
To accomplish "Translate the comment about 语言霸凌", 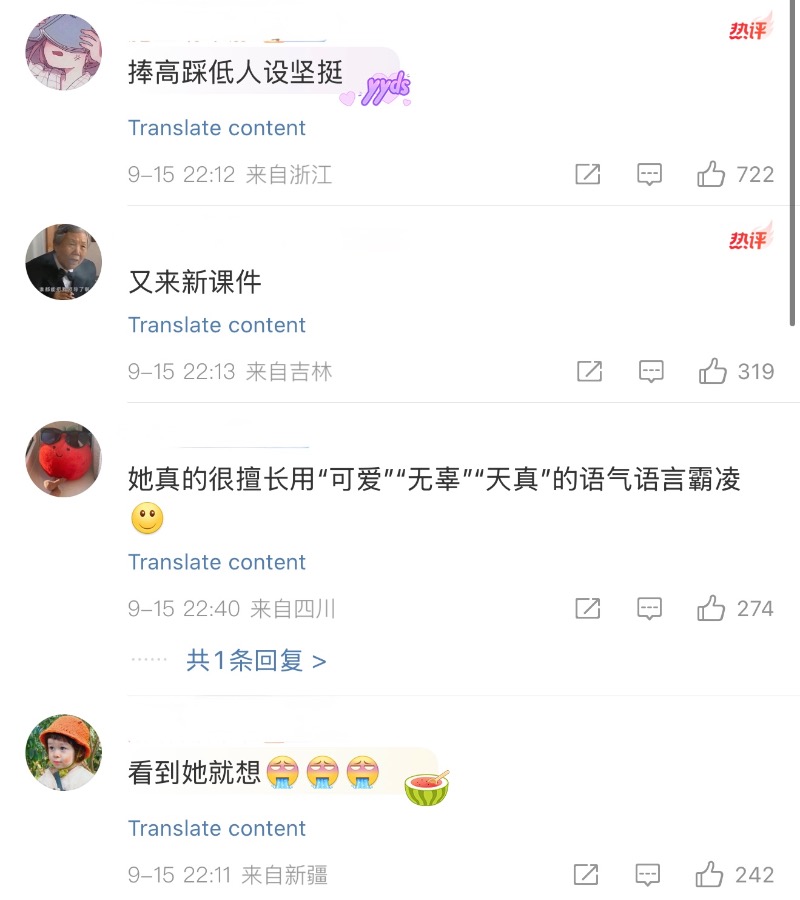I will [x=217, y=562].
